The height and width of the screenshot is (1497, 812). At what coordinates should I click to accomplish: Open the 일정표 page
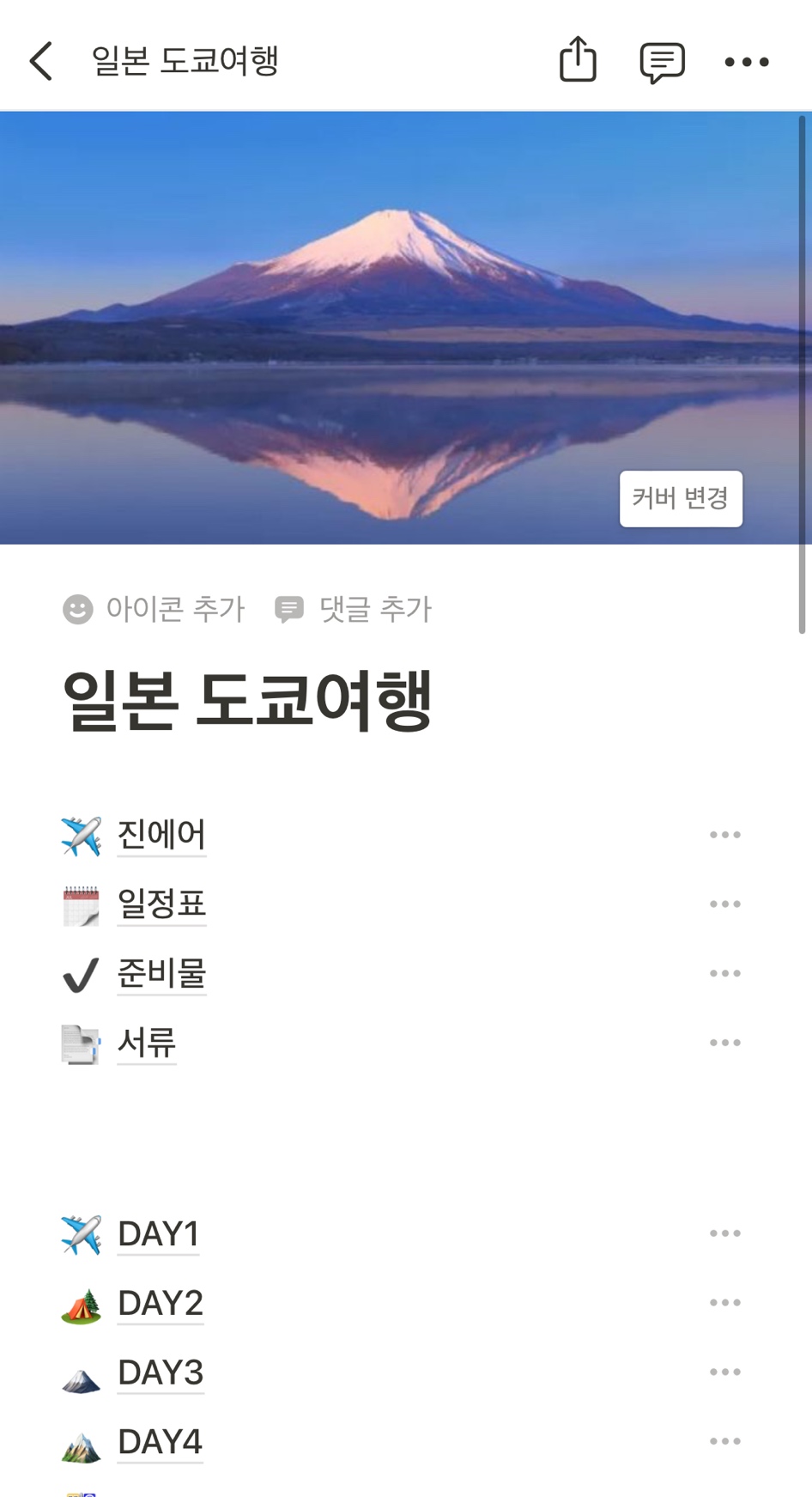pos(161,904)
